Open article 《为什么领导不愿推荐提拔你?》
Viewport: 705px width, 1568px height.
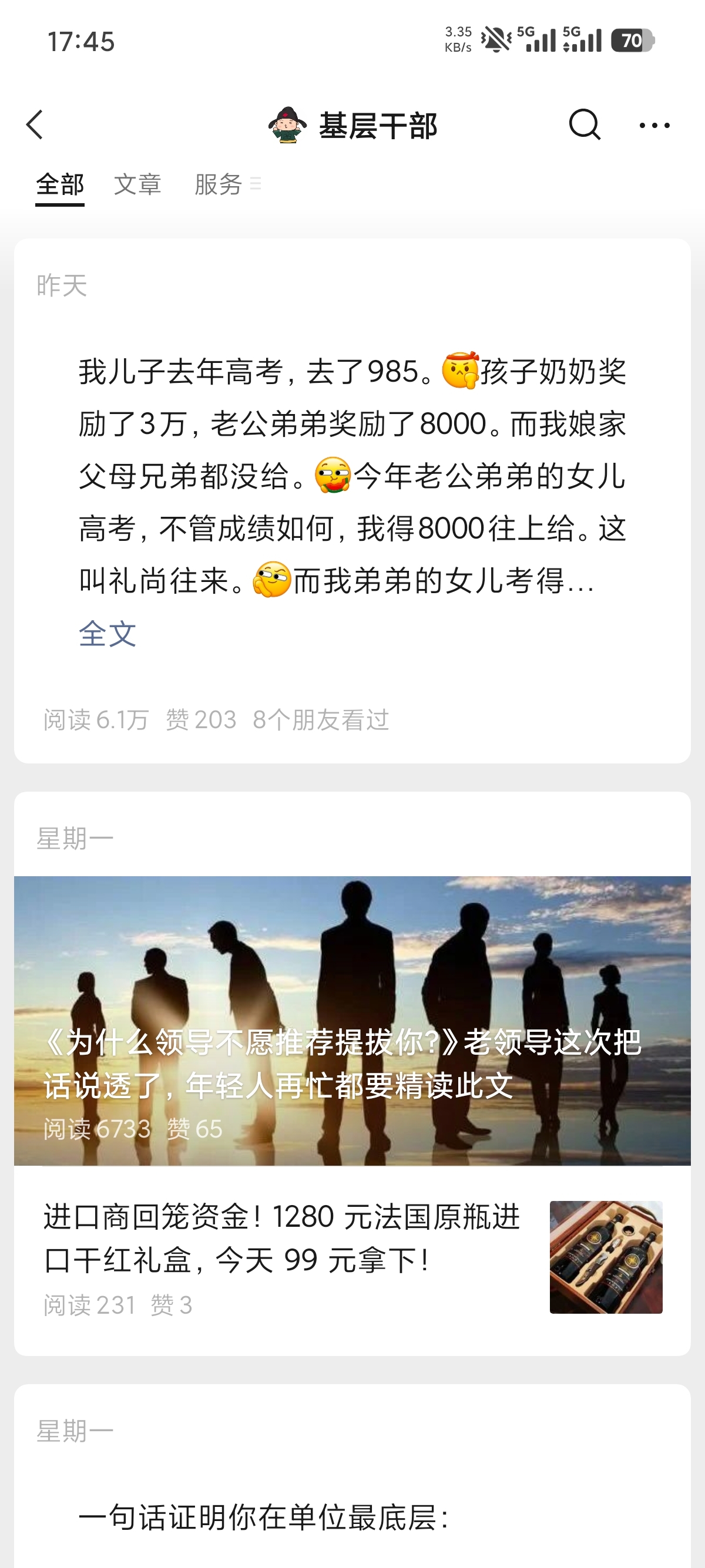click(352, 1021)
